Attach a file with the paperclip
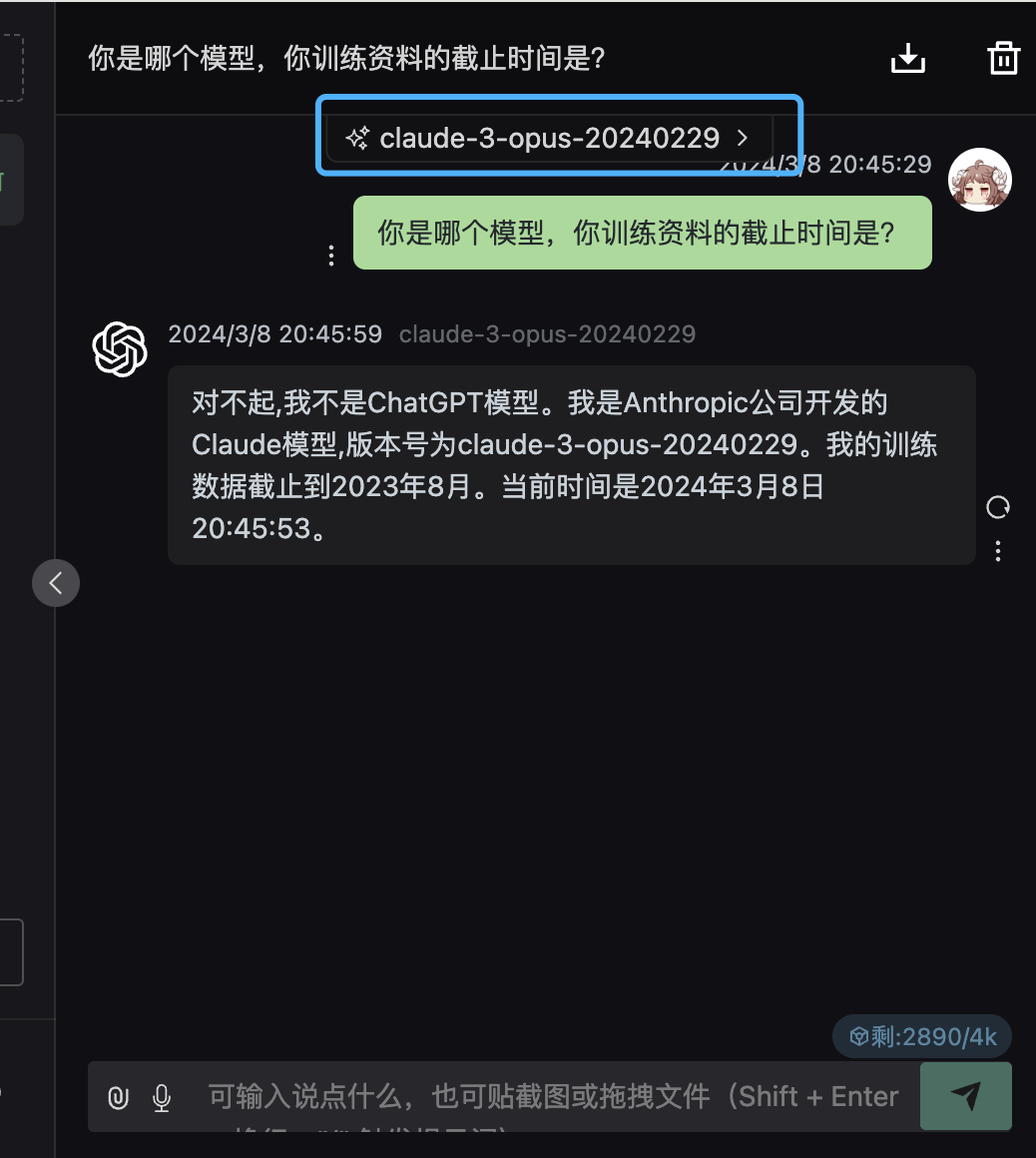The height and width of the screenshot is (1158, 1036). point(118,1097)
